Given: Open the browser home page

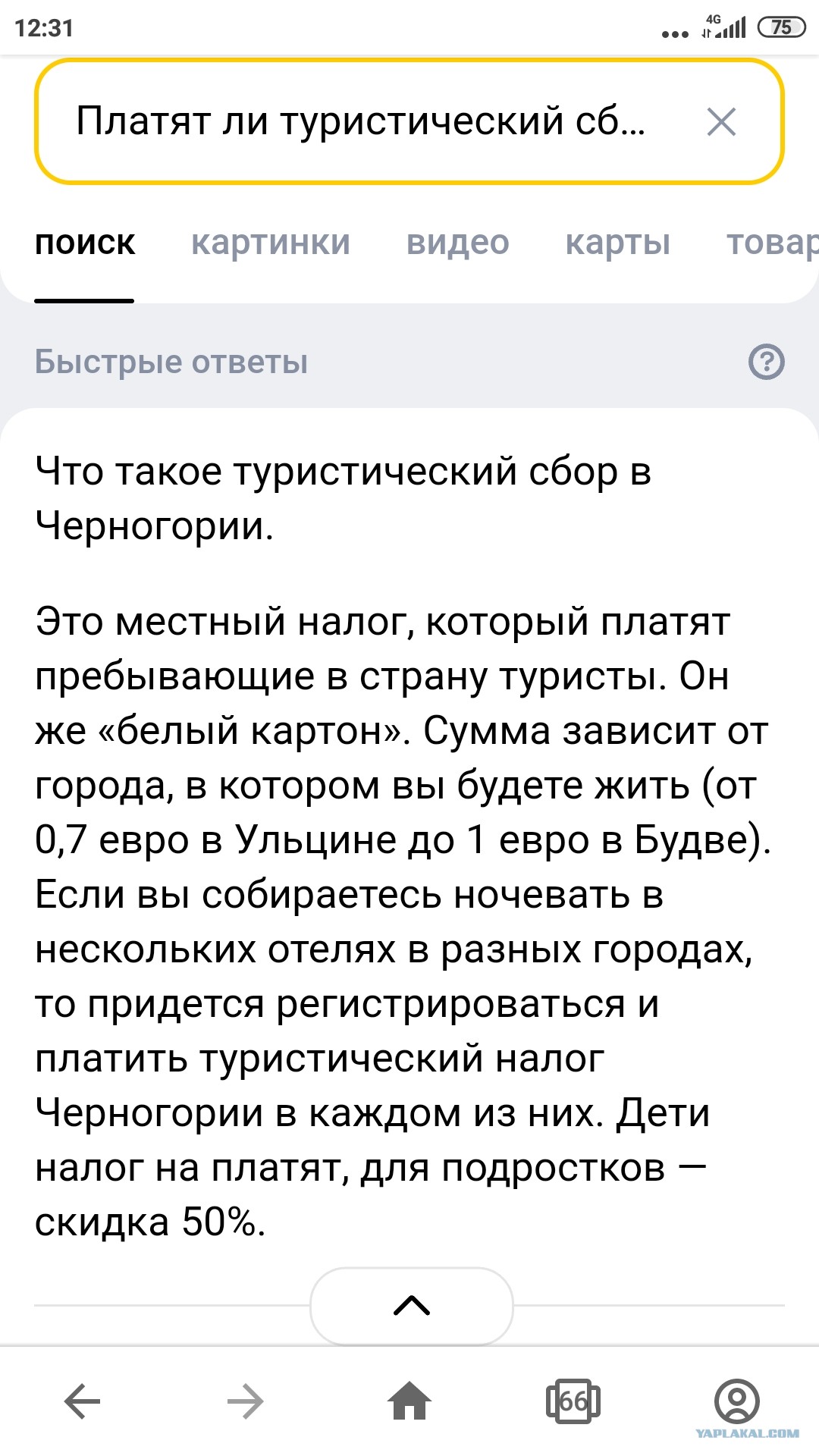Looking at the screenshot, I should click(409, 1400).
